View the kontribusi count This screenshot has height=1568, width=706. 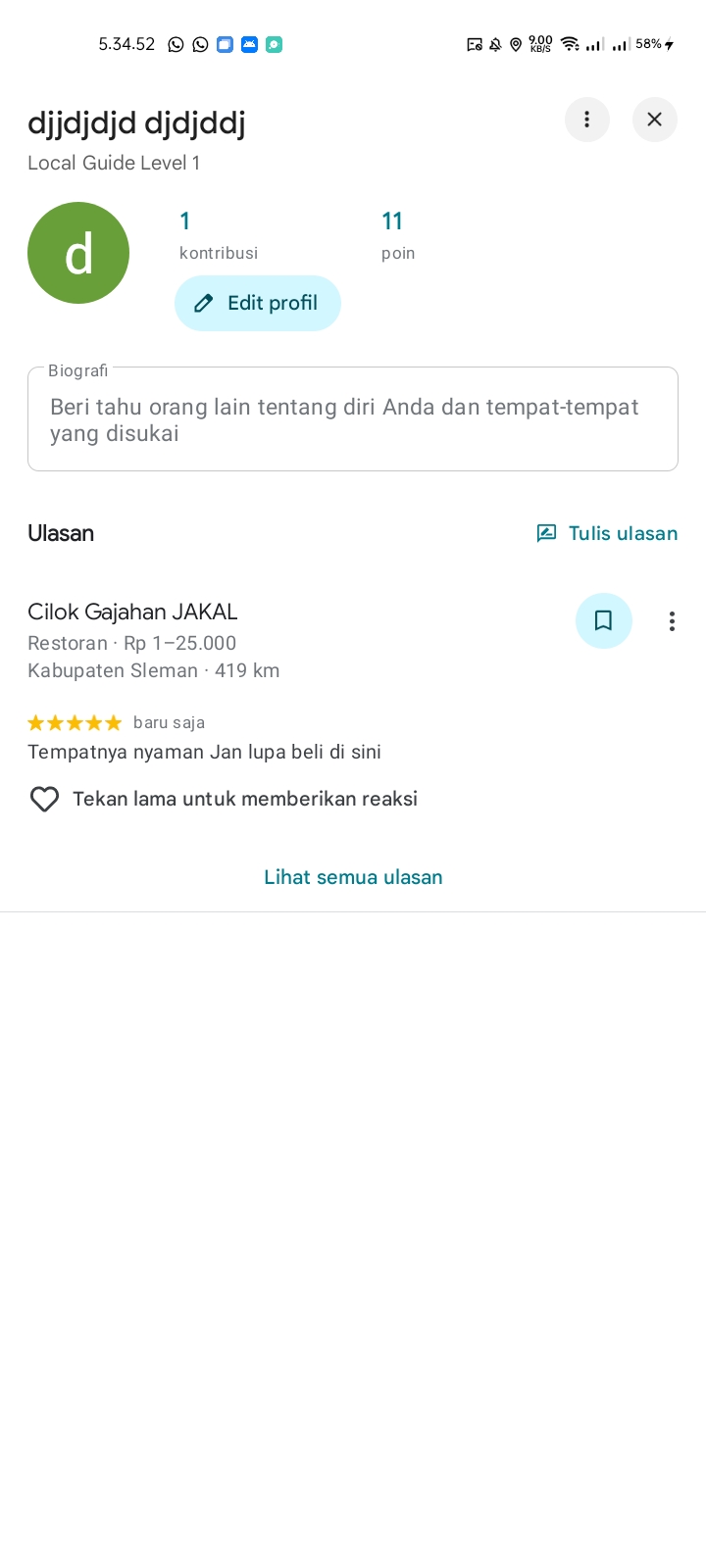[x=218, y=235]
